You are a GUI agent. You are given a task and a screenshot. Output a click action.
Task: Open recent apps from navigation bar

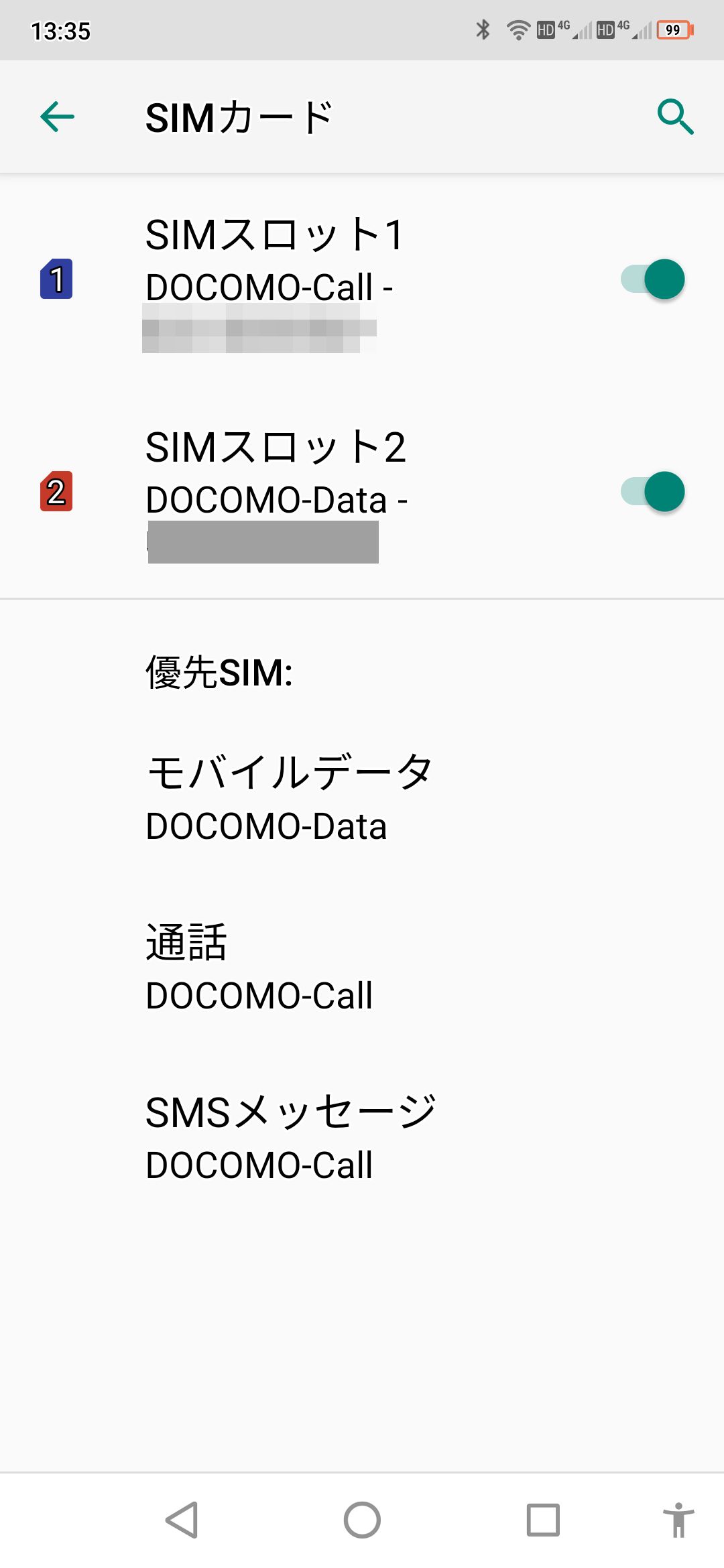point(543,1520)
